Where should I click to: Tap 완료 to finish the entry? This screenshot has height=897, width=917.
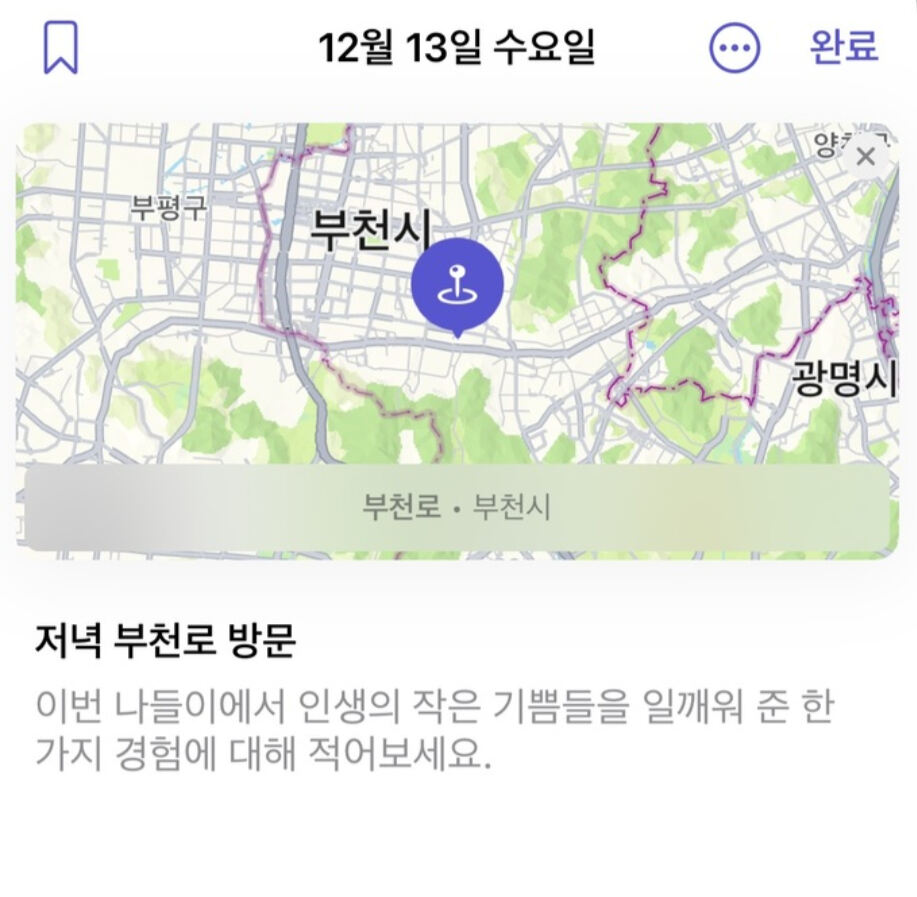click(x=844, y=47)
